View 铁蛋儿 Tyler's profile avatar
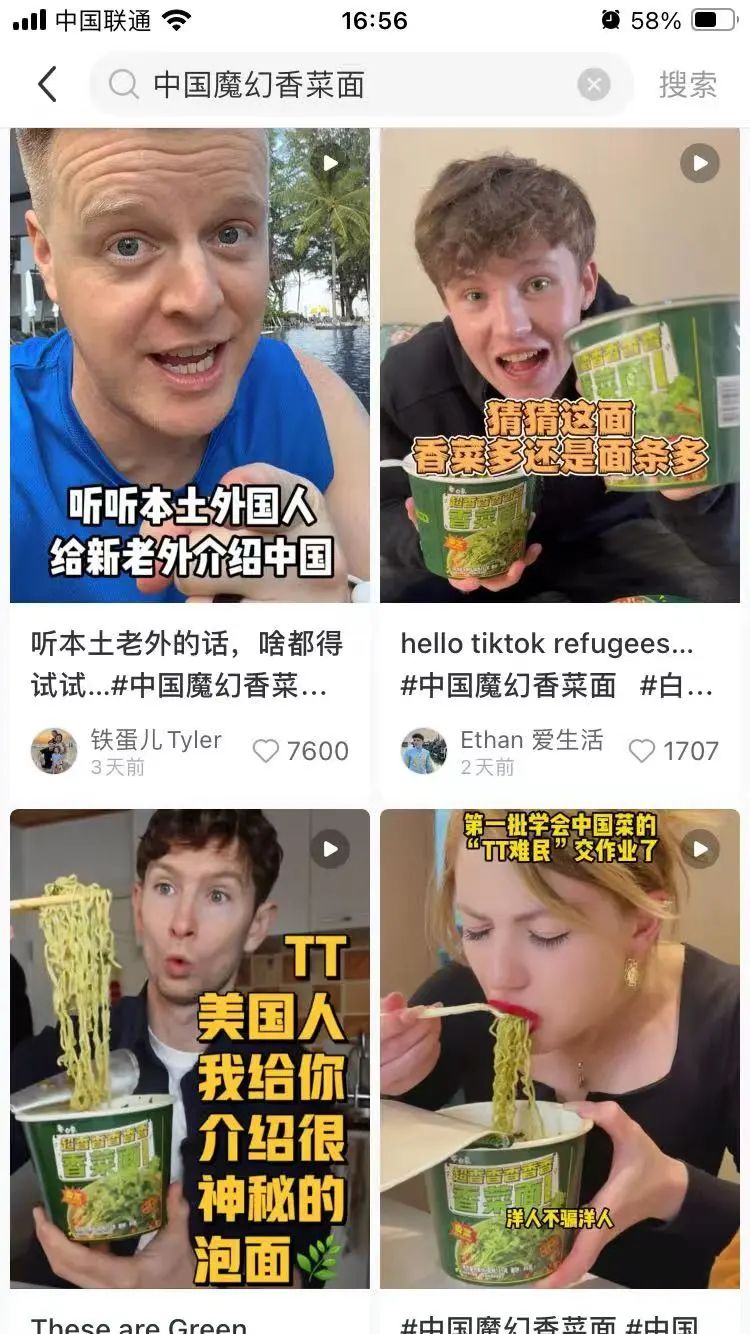 click(54, 751)
